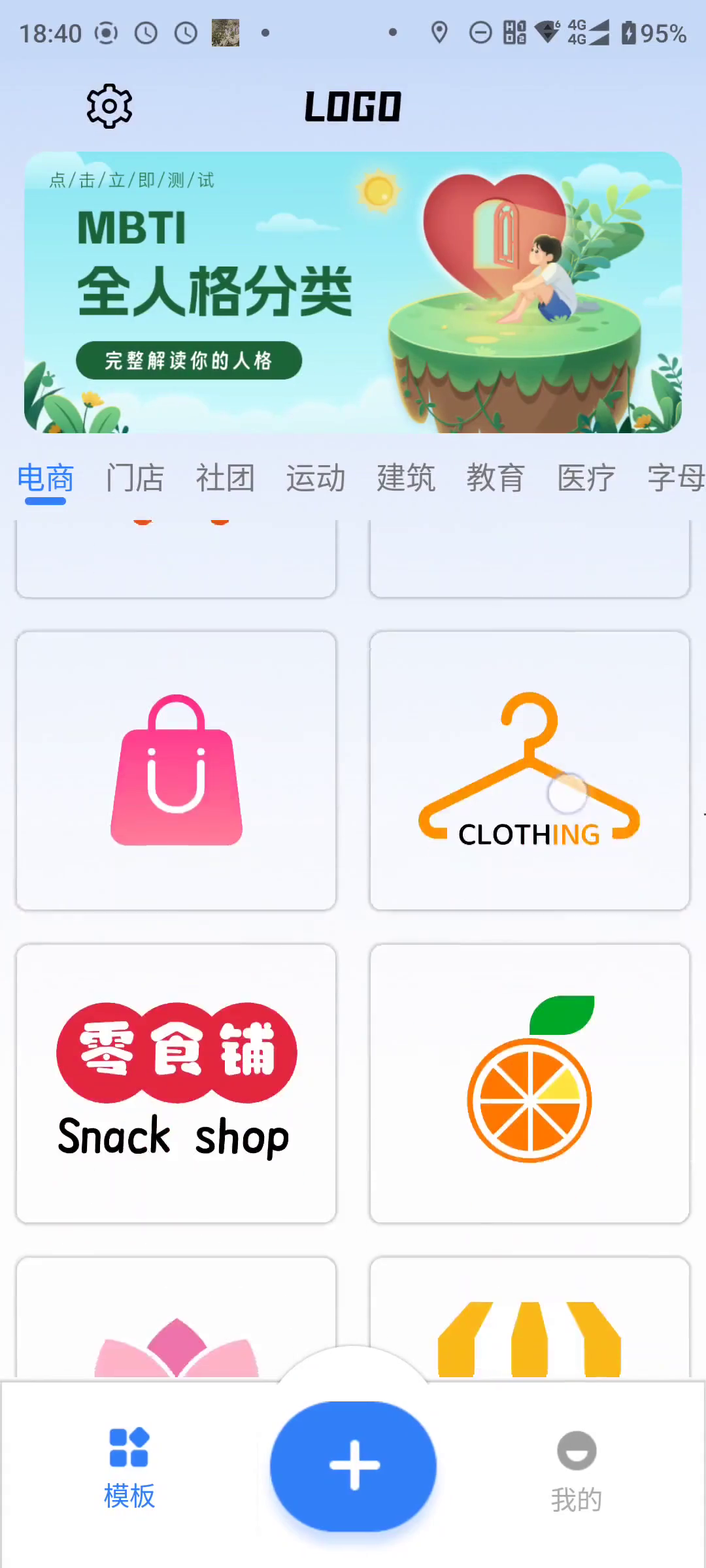Switch to the 运动 category tab

[315, 478]
